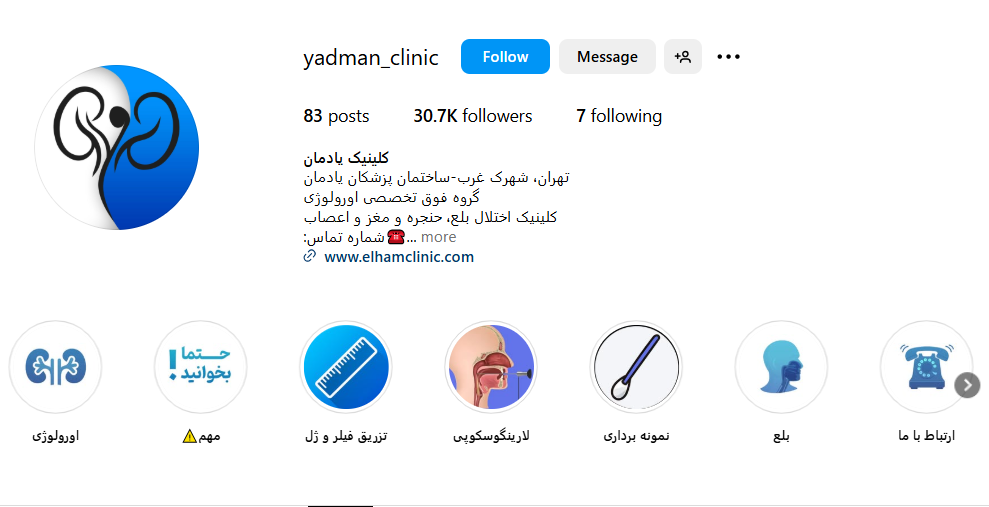Visit www.elhamclinic.com link
The image size is (989, 507).
point(399,256)
